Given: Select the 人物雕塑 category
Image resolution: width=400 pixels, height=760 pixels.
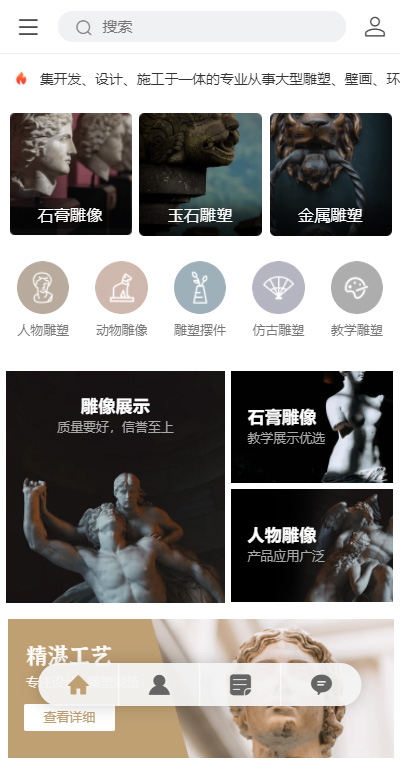Looking at the screenshot, I should tap(43, 299).
